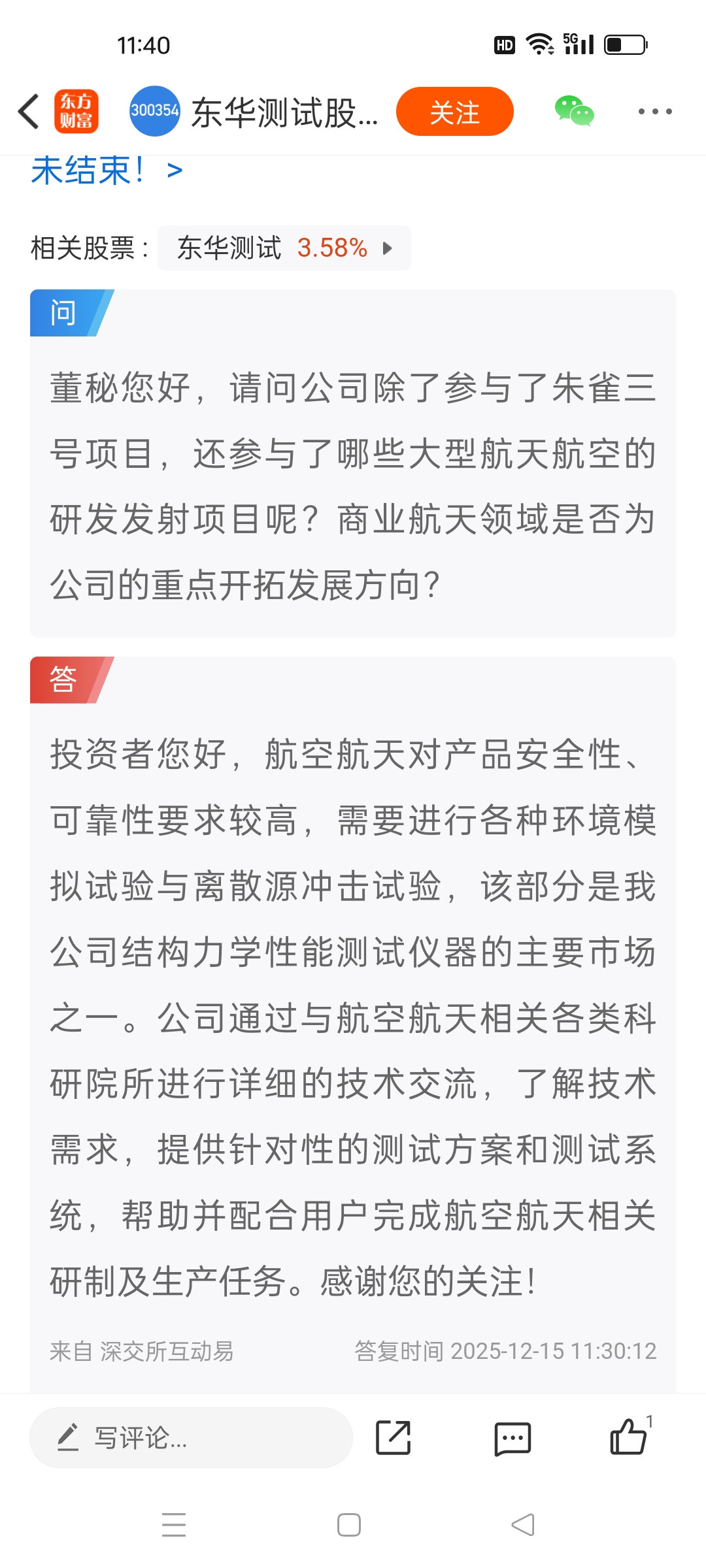
Task: Open the 未结束! link
Action: pos(107,171)
